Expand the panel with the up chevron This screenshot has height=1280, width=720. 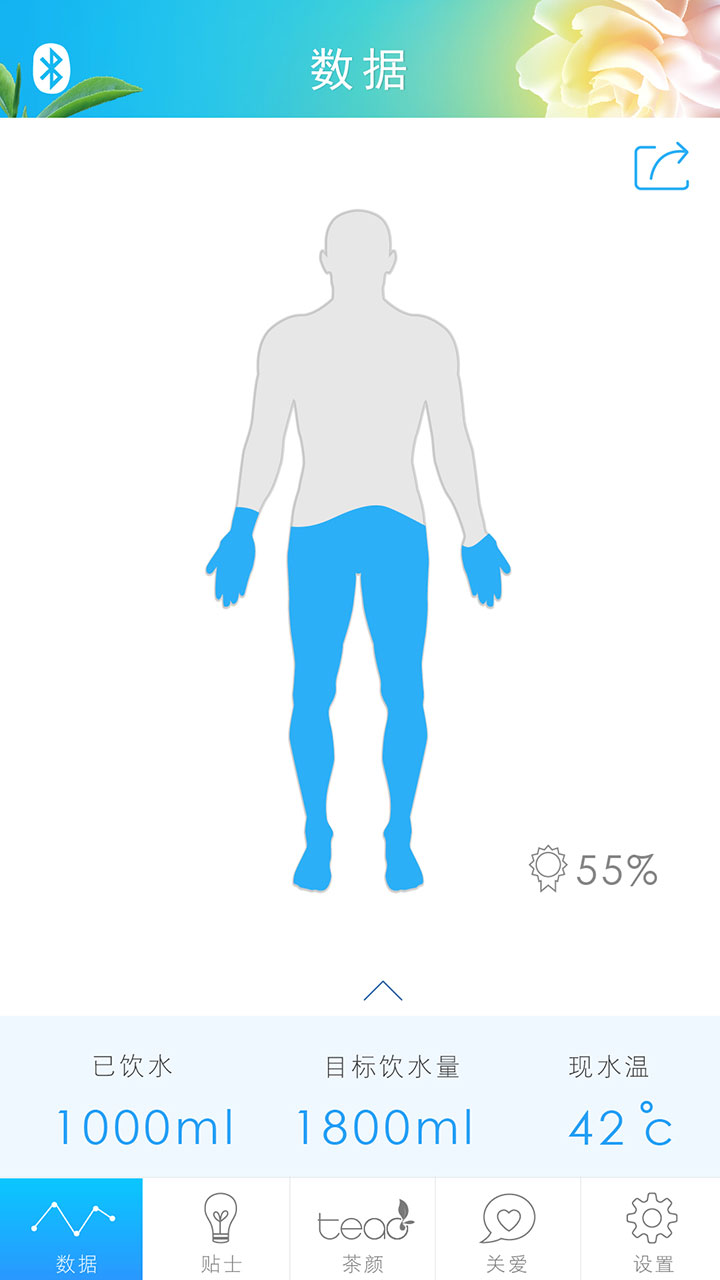click(383, 991)
